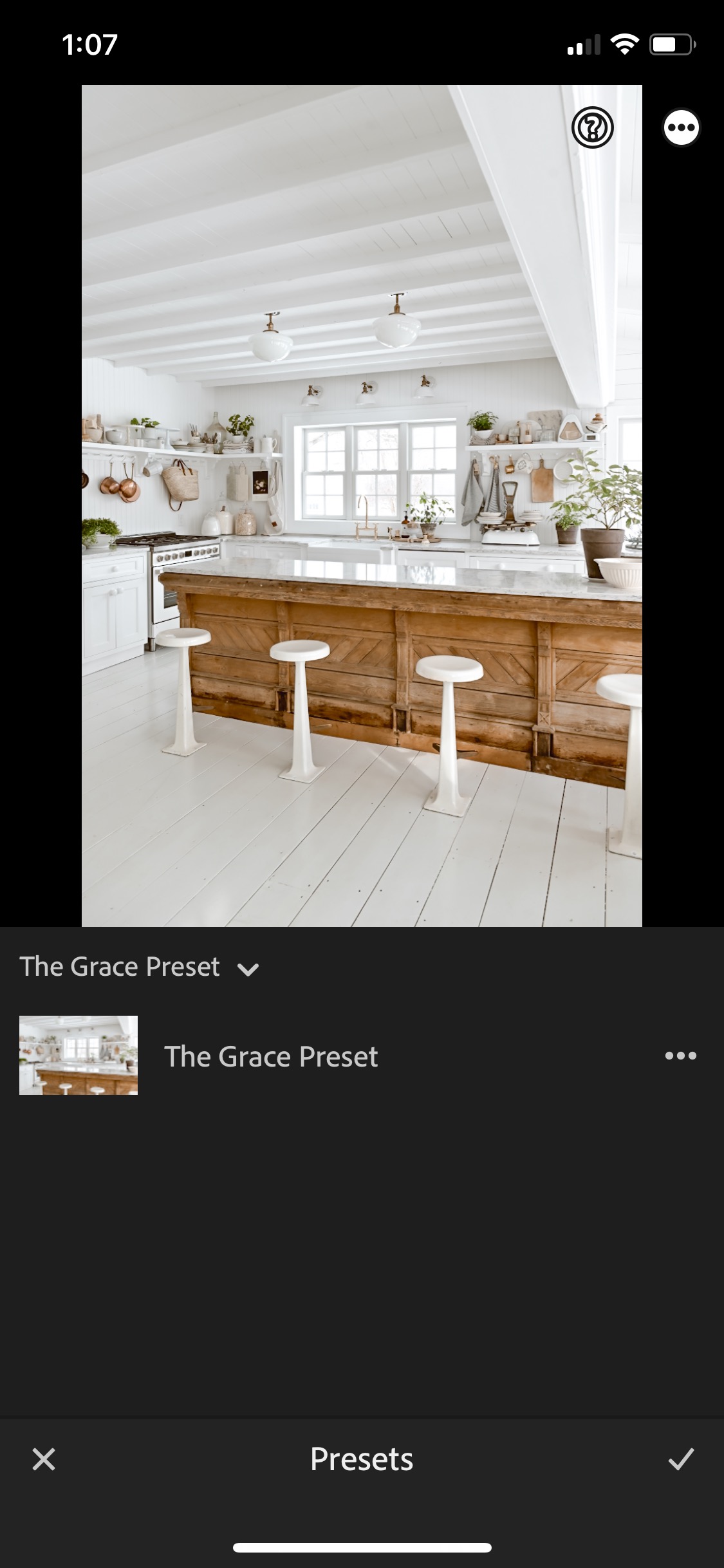Open the overflow menu over the photo
The width and height of the screenshot is (724, 1568).
coord(681,127)
